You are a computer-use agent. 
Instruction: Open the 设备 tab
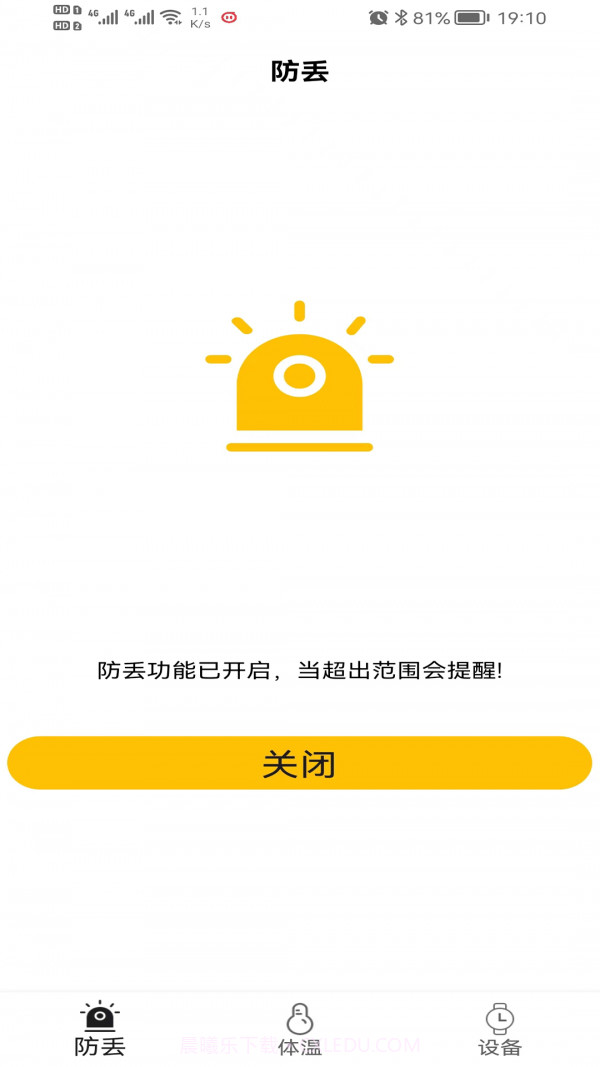[500, 1030]
